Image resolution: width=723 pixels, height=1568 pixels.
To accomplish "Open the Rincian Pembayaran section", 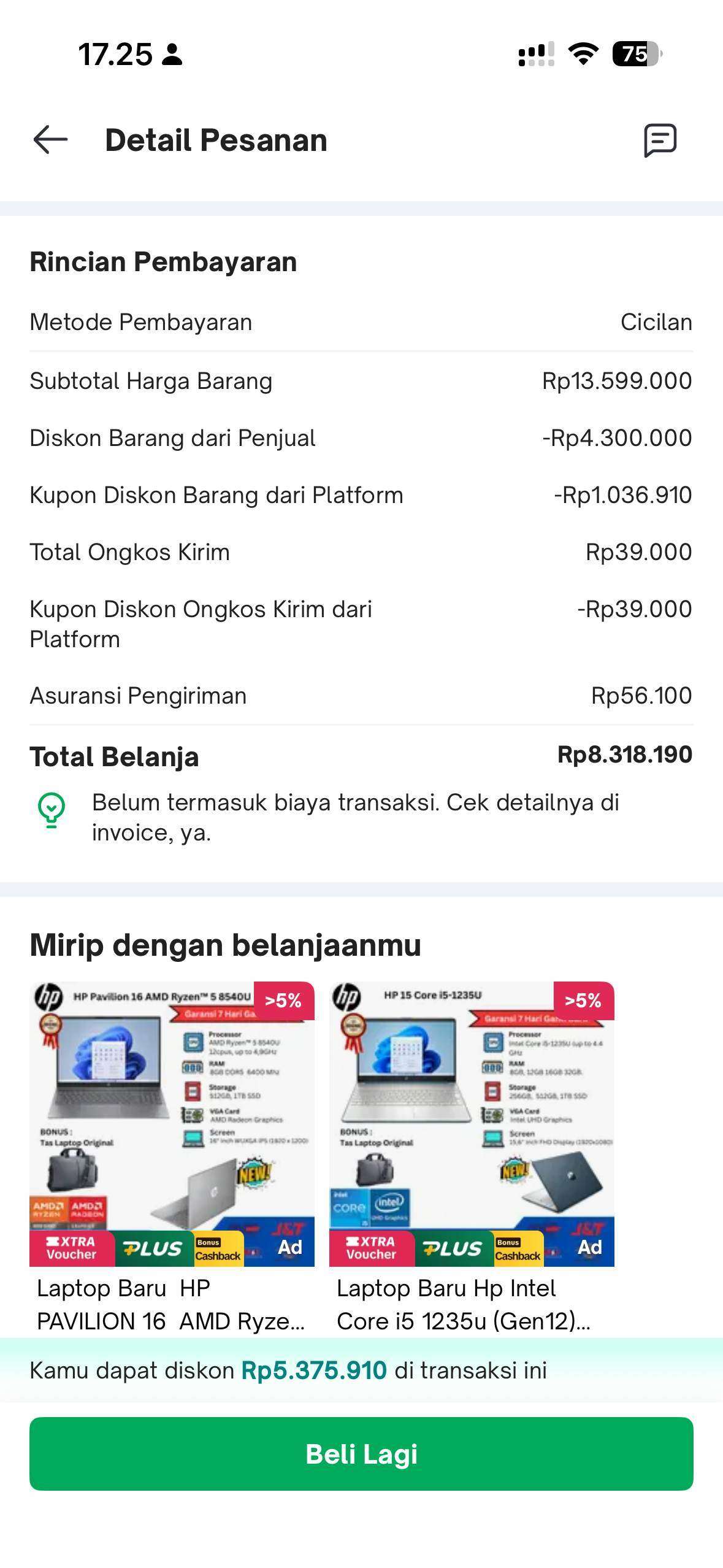I will coord(162,260).
